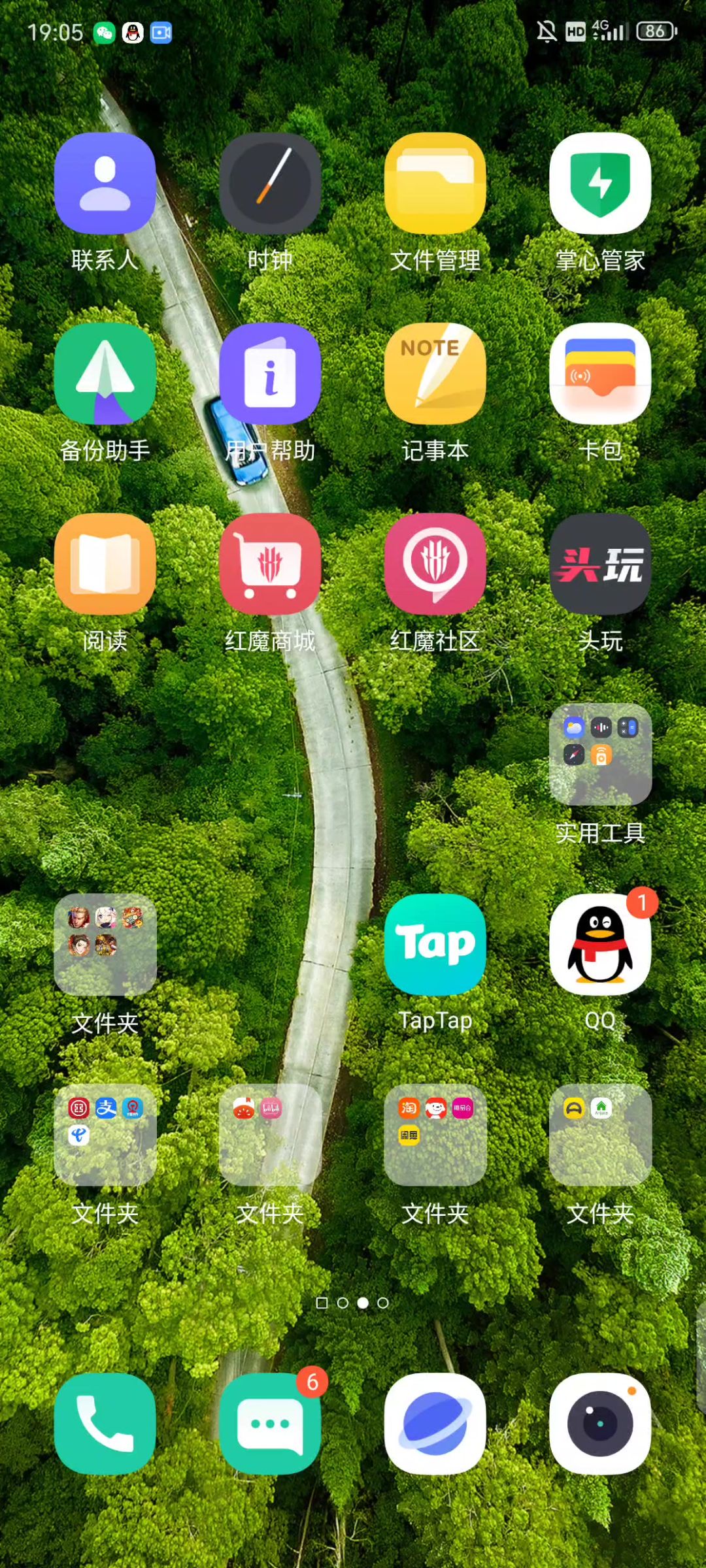
Task: Open 用户帮助 user help
Action: [x=270, y=374]
